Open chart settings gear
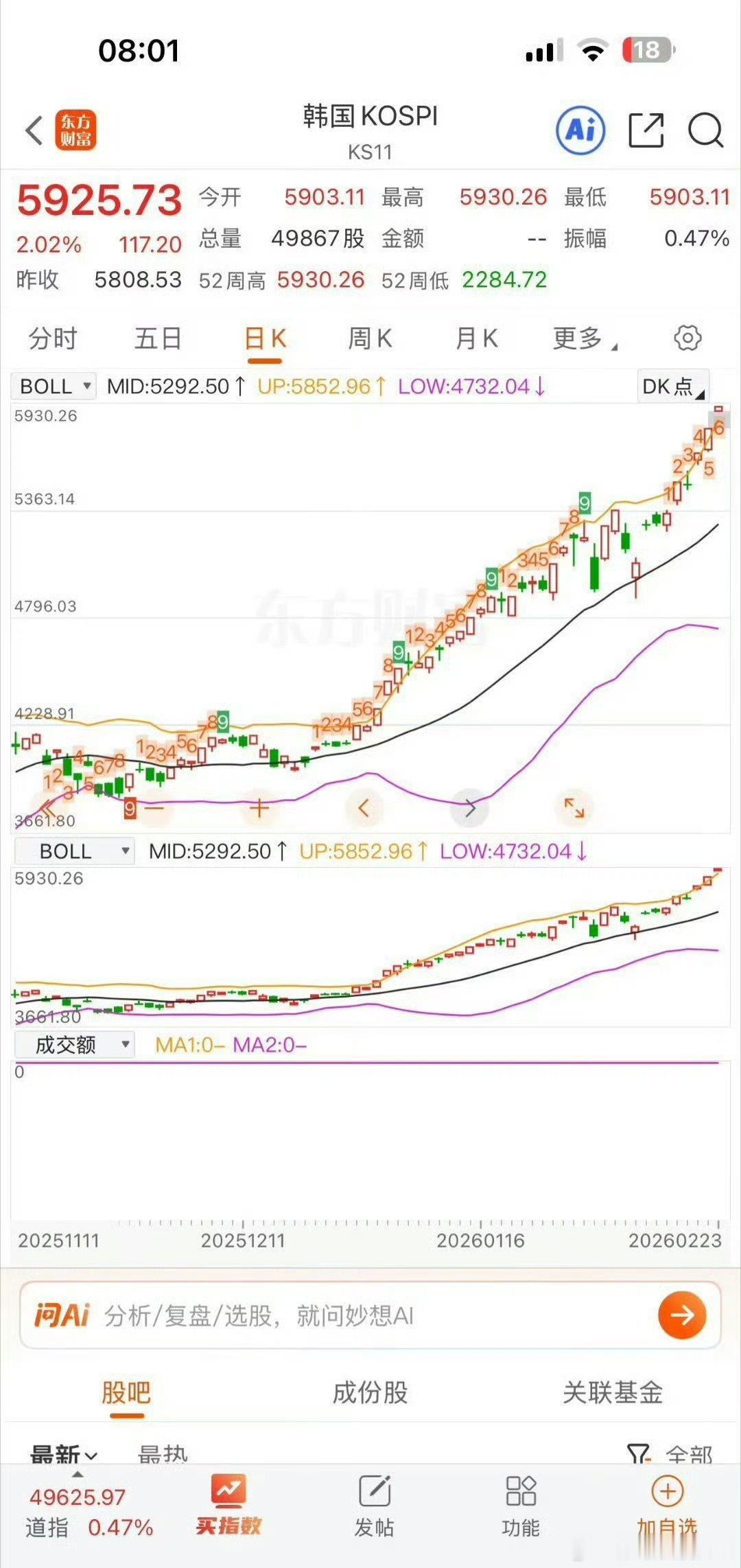The image size is (741, 1568). 686,338
